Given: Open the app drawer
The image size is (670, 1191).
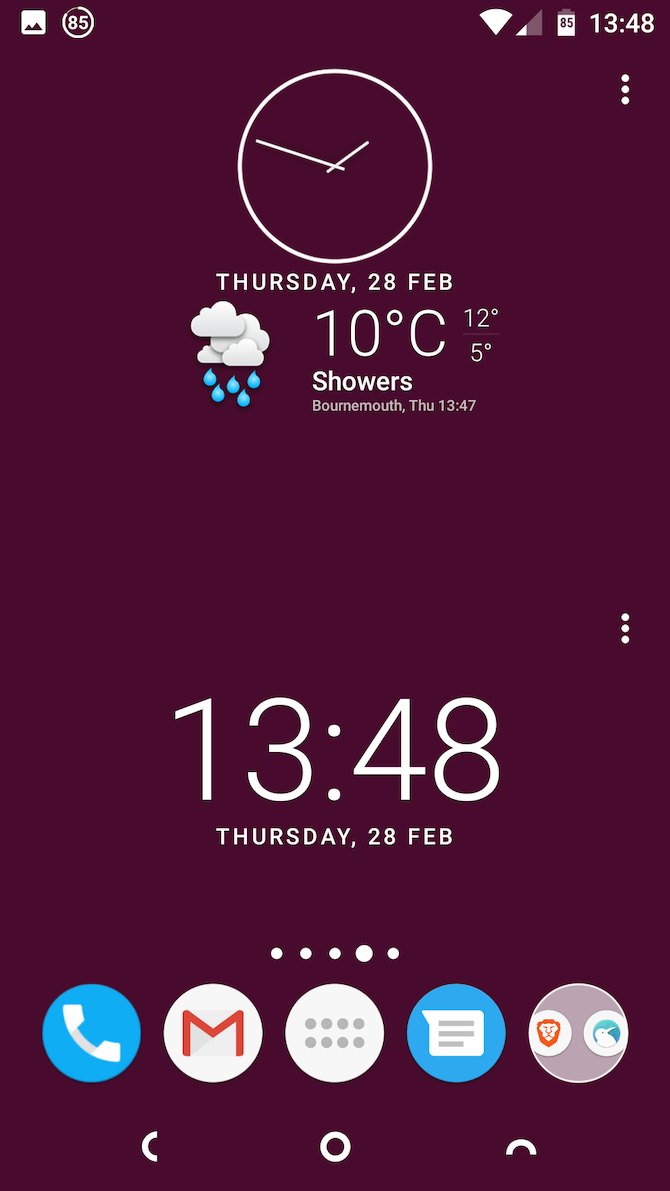Looking at the screenshot, I should click(x=335, y=1033).
